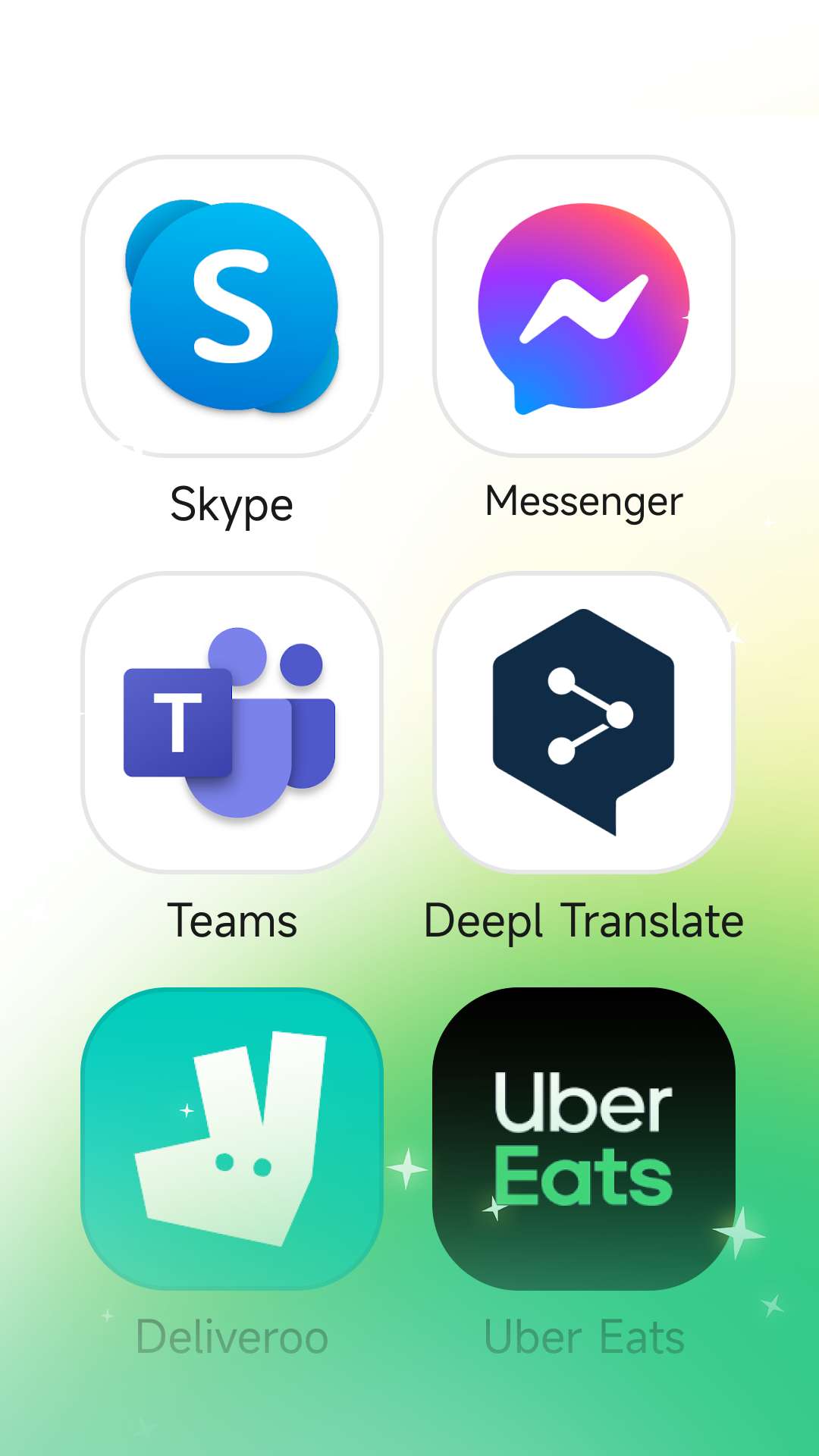This screenshot has width=819, height=1456.
Task: Open Microsoft Teams
Action: coord(232,723)
